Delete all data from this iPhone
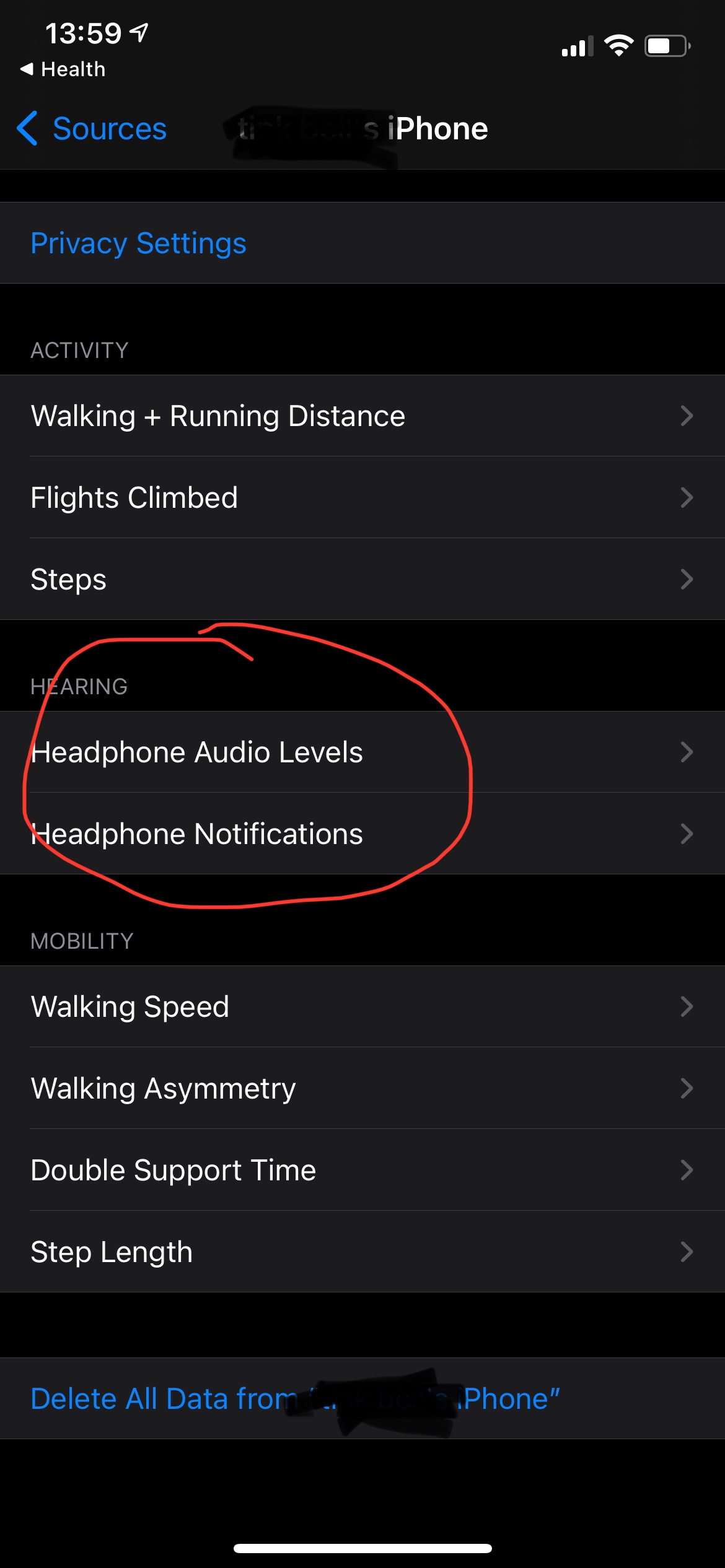The height and width of the screenshot is (1568, 725). pyautogui.click(x=295, y=1398)
